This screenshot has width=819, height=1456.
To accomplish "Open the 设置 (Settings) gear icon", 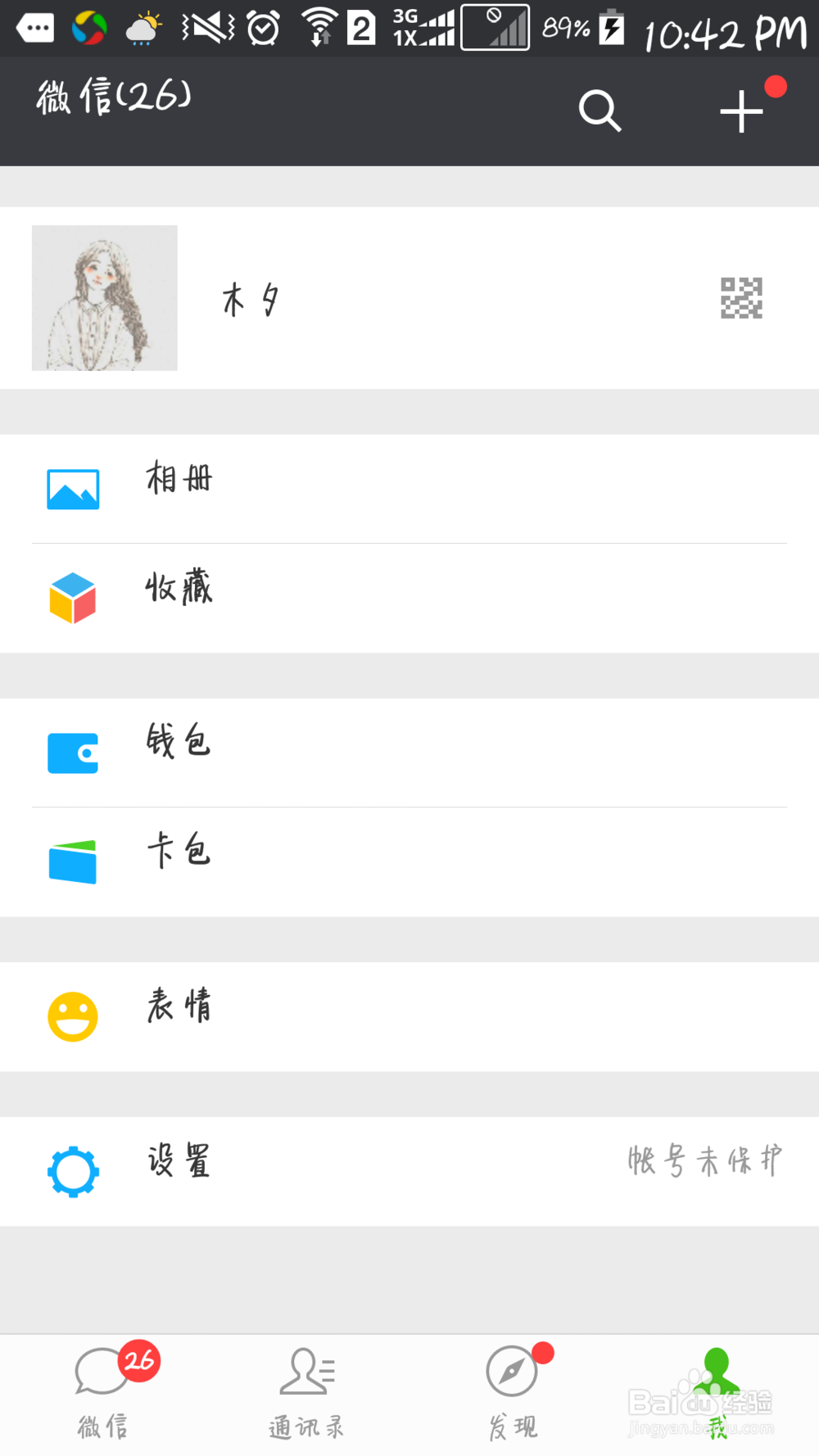I will tap(73, 1172).
